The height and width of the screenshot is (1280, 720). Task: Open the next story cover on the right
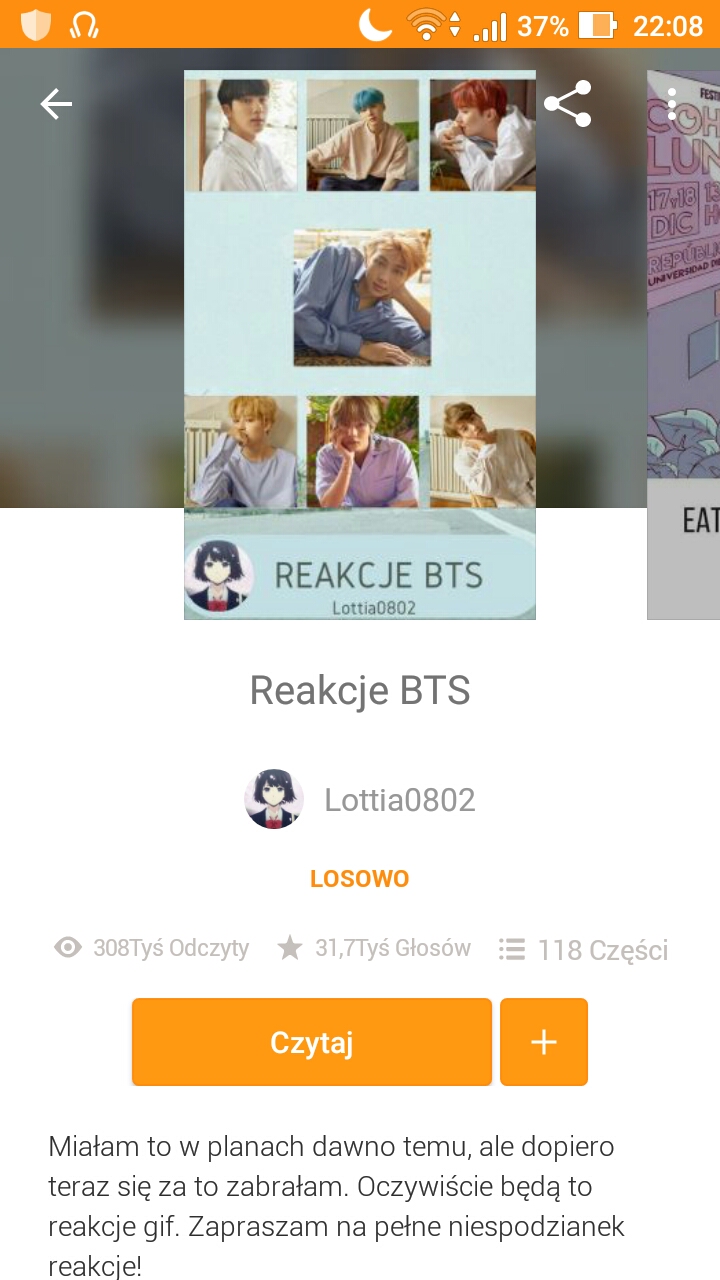point(684,345)
